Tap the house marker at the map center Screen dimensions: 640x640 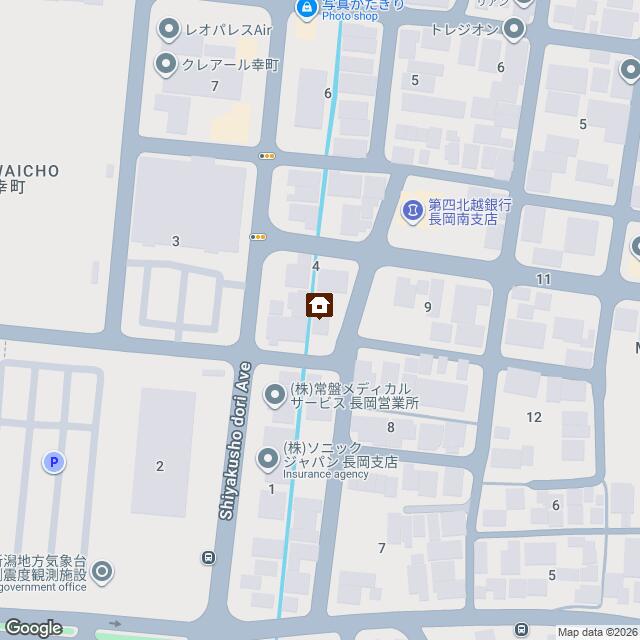point(319,303)
